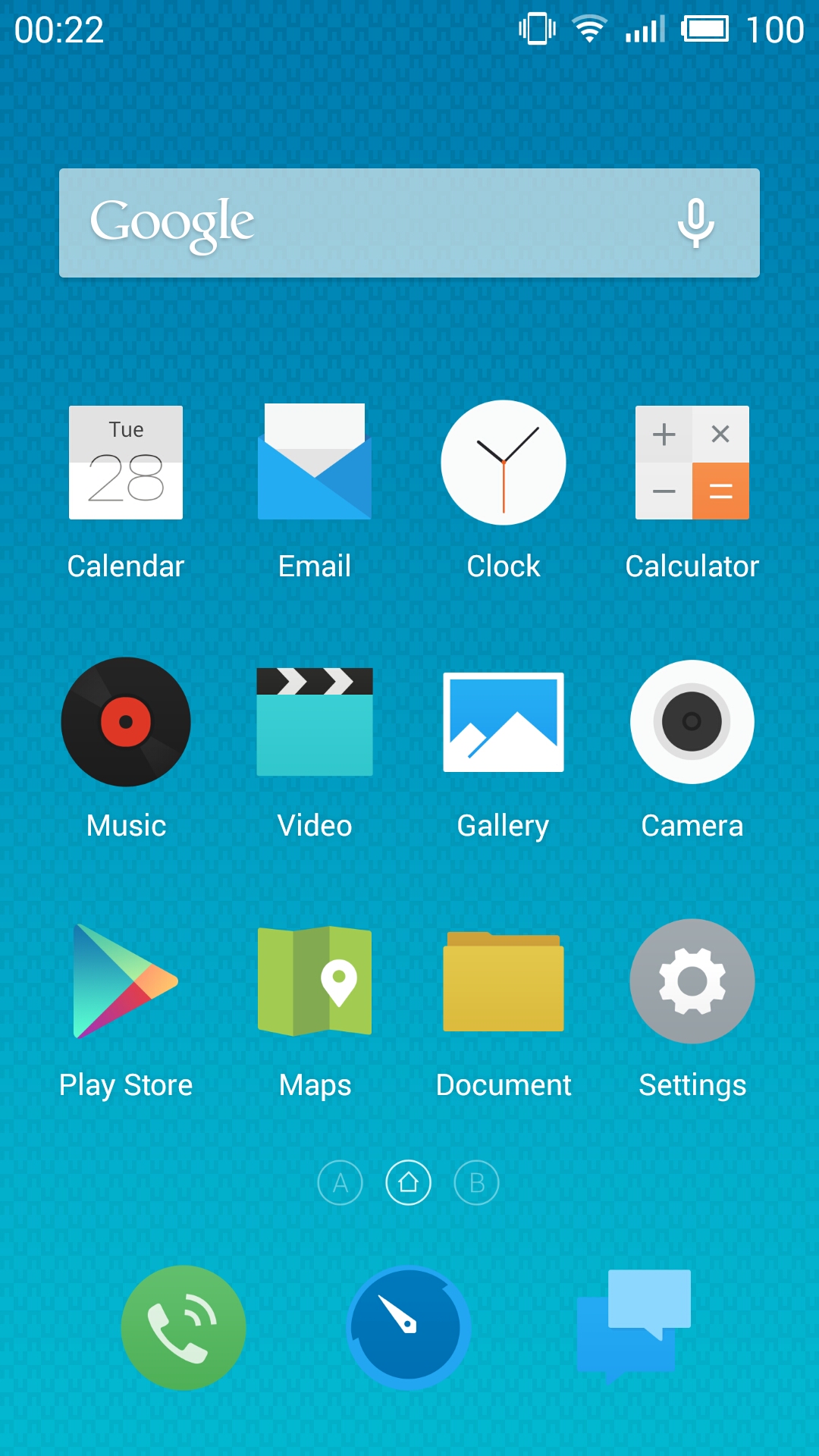Image resolution: width=819 pixels, height=1456 pixels.
Task: Tap the Google search box
Action: [x=364, y=223]
